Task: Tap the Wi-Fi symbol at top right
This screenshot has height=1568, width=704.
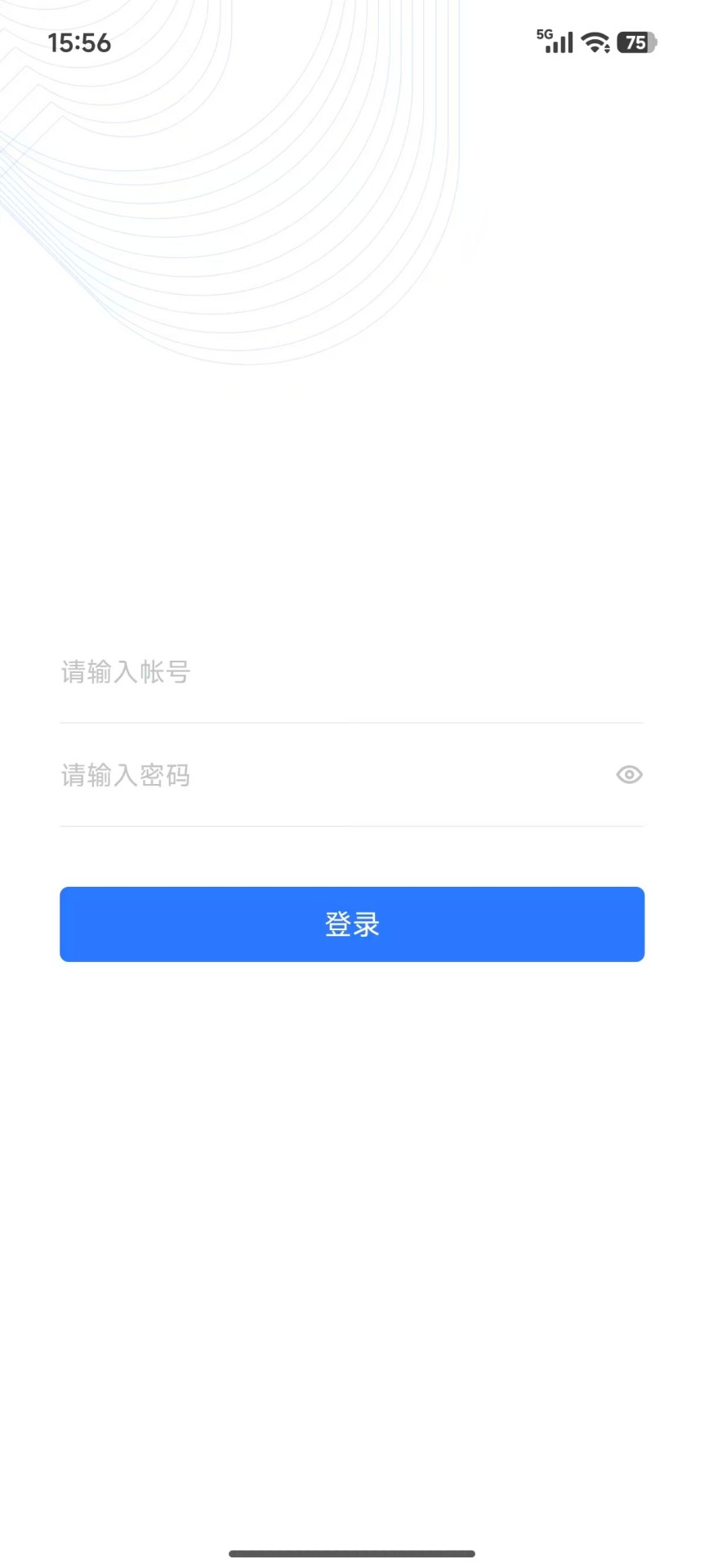Action: click(594, 42)
